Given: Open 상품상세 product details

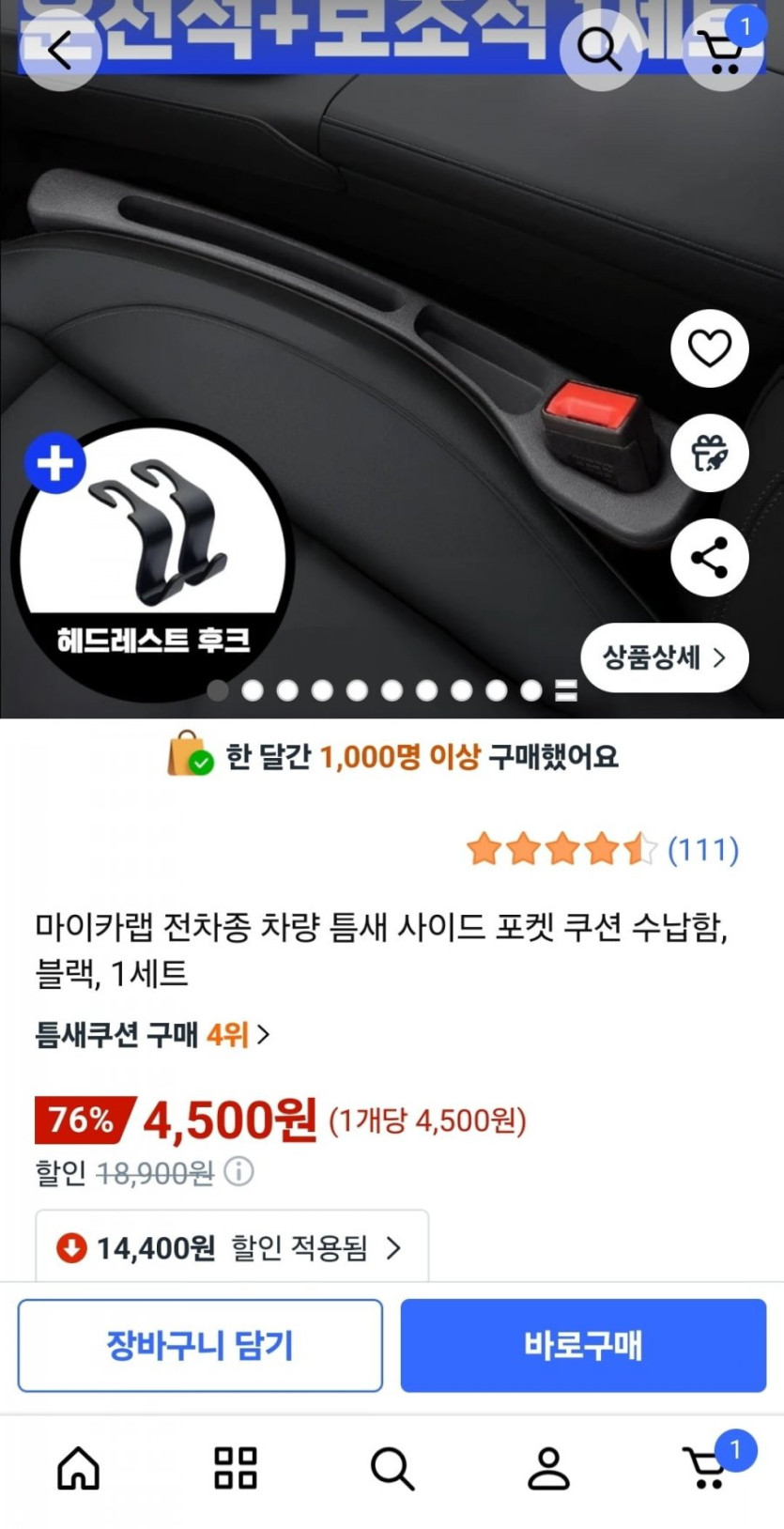Looking at the screenshot, I should 664,657.
